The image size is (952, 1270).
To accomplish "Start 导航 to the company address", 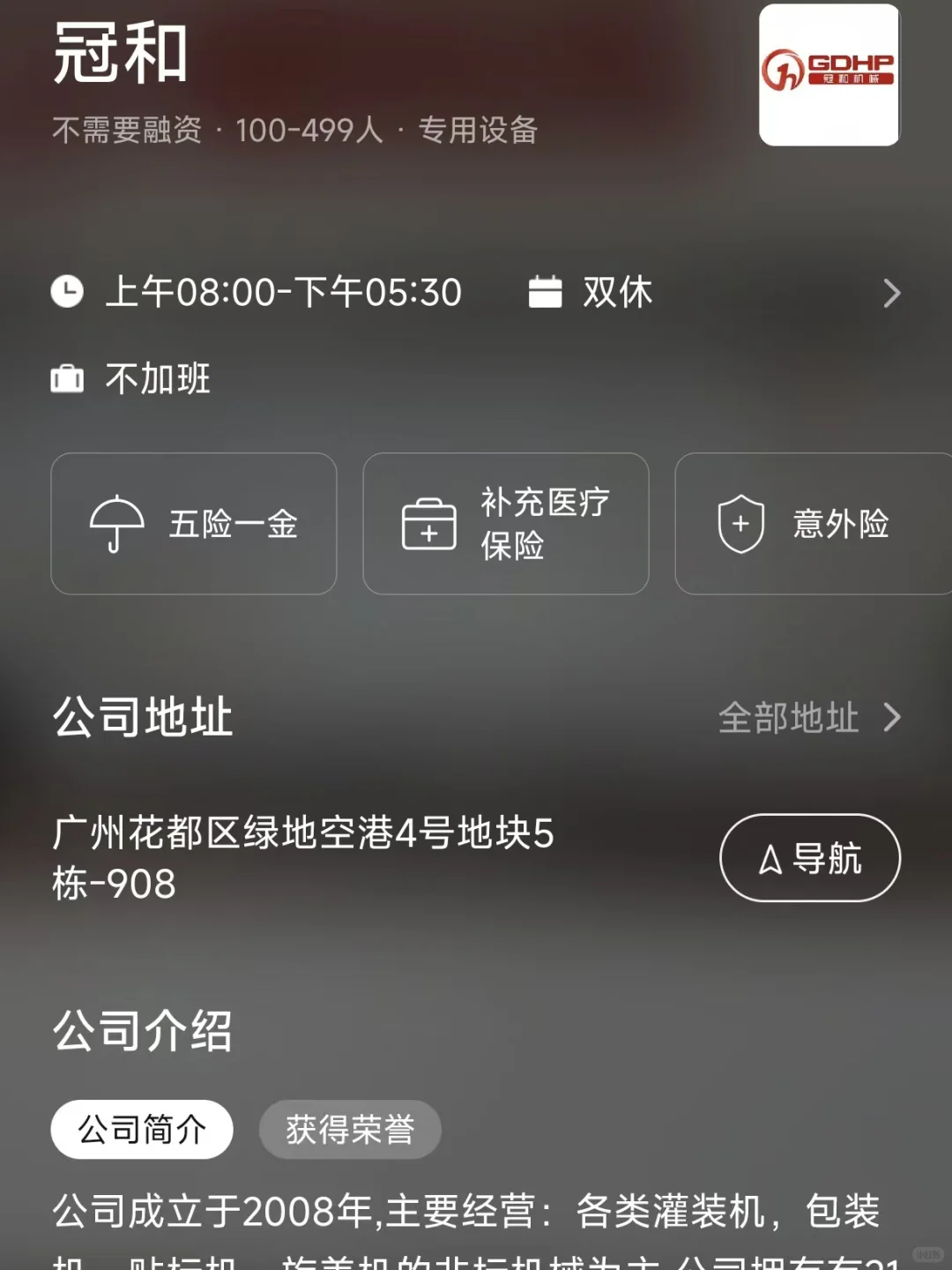I will point(810,857).
